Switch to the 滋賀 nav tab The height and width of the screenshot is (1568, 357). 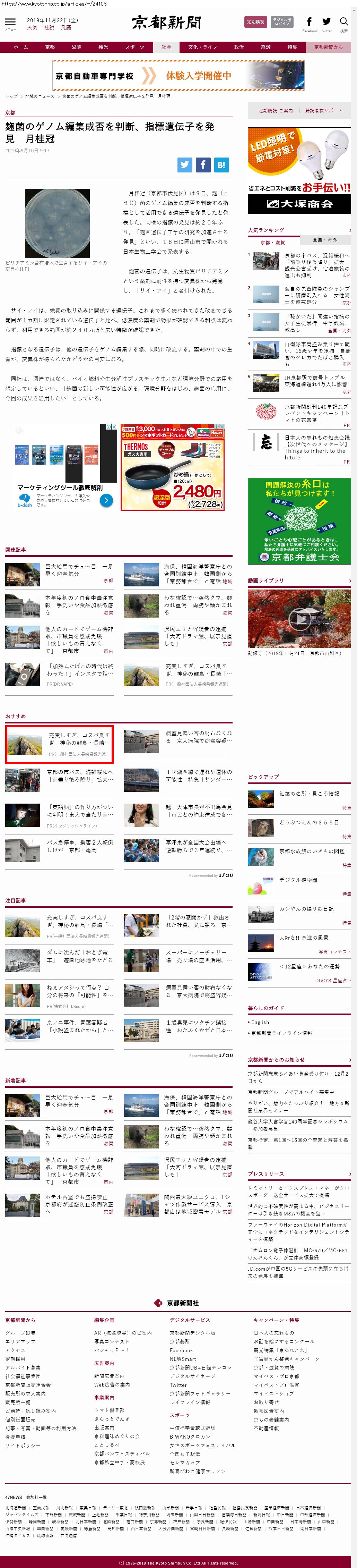point(77,47)
